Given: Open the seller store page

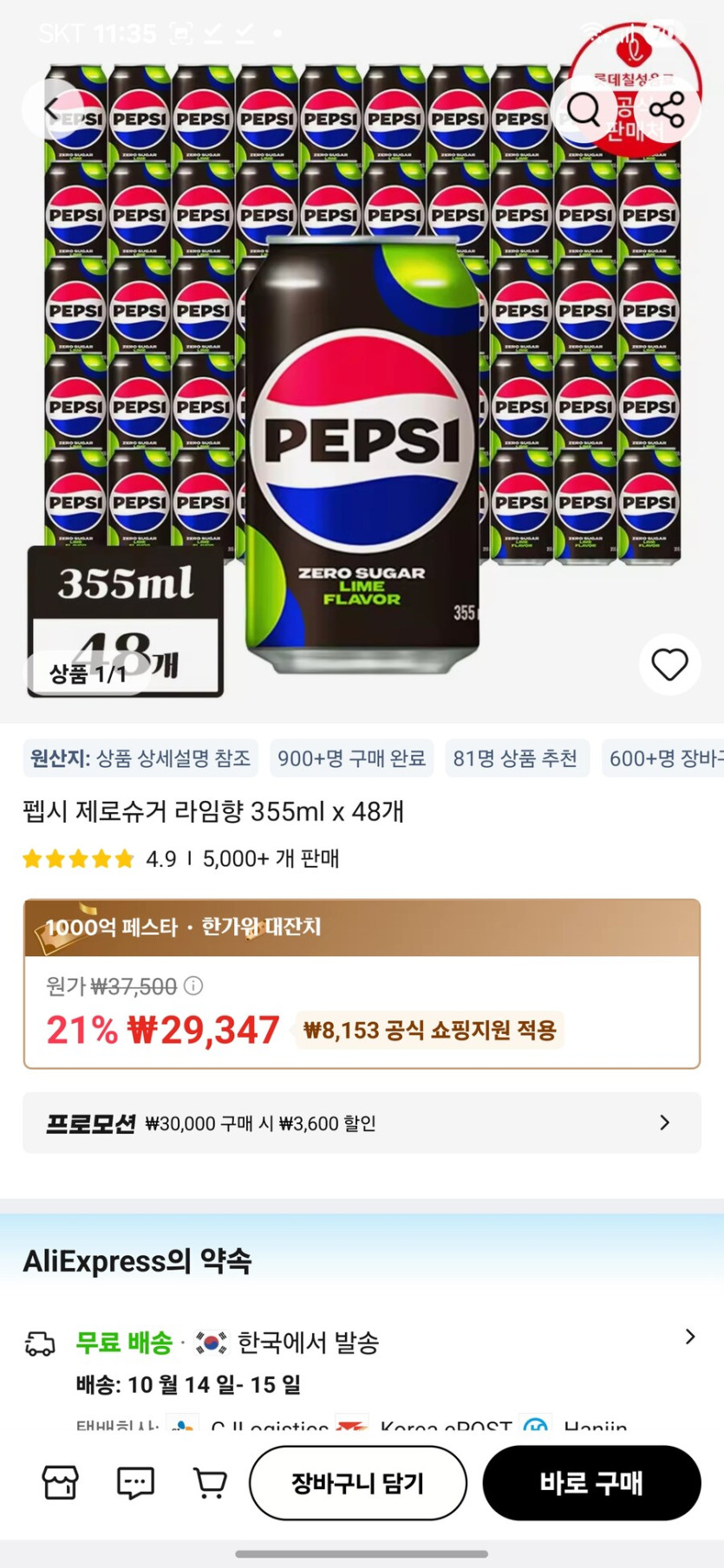Looking at the screenshot, I should (59, 1483).
